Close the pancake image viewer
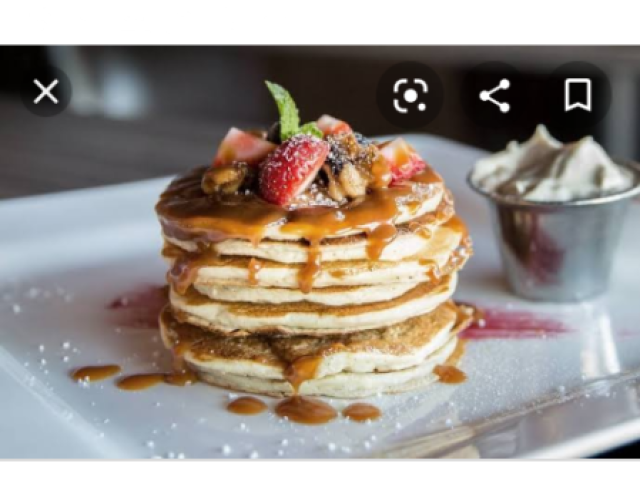The width and height of the screenshot is (640, 480). [46, 92]
